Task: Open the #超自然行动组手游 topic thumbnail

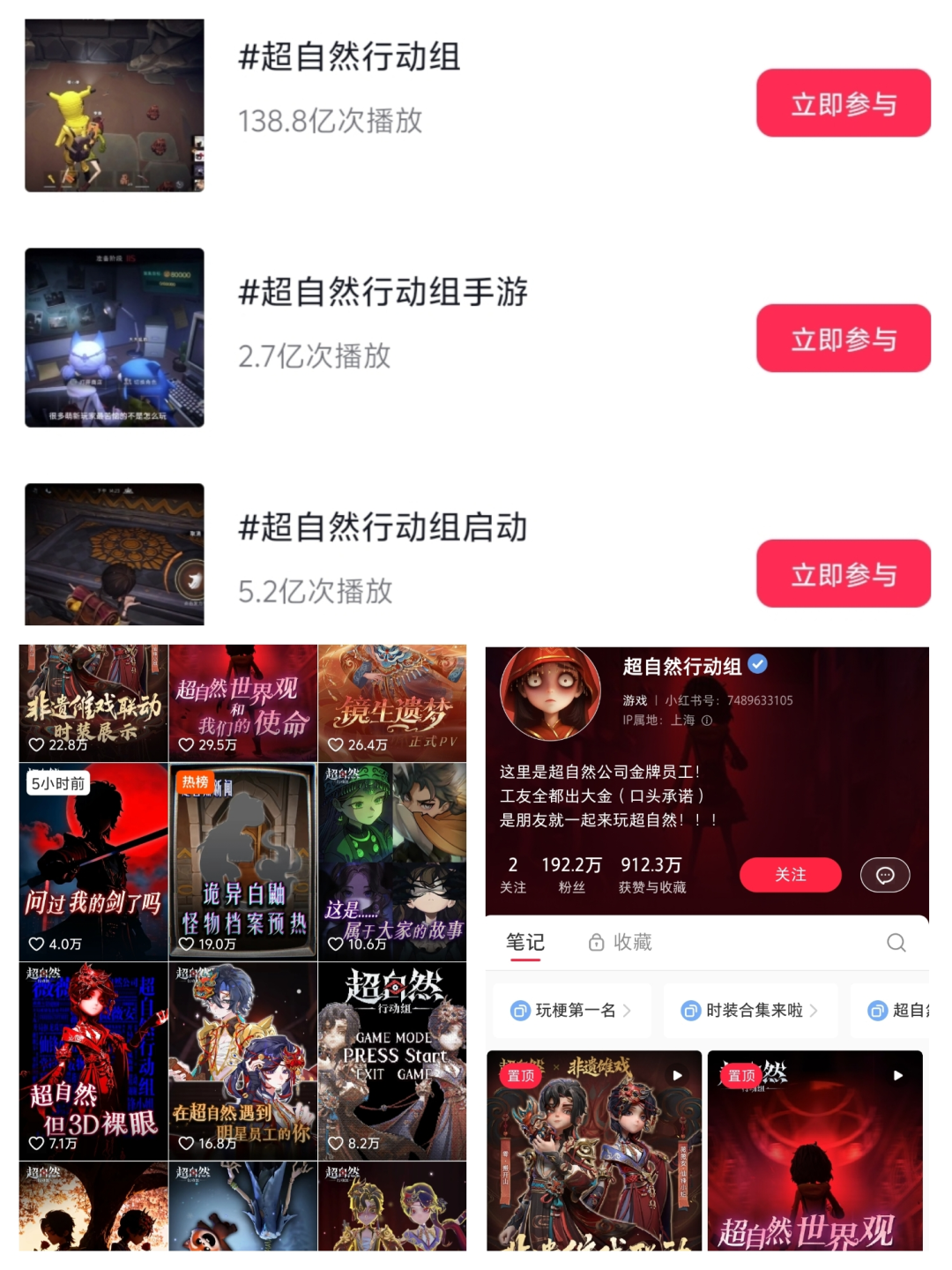Action: 112,337
